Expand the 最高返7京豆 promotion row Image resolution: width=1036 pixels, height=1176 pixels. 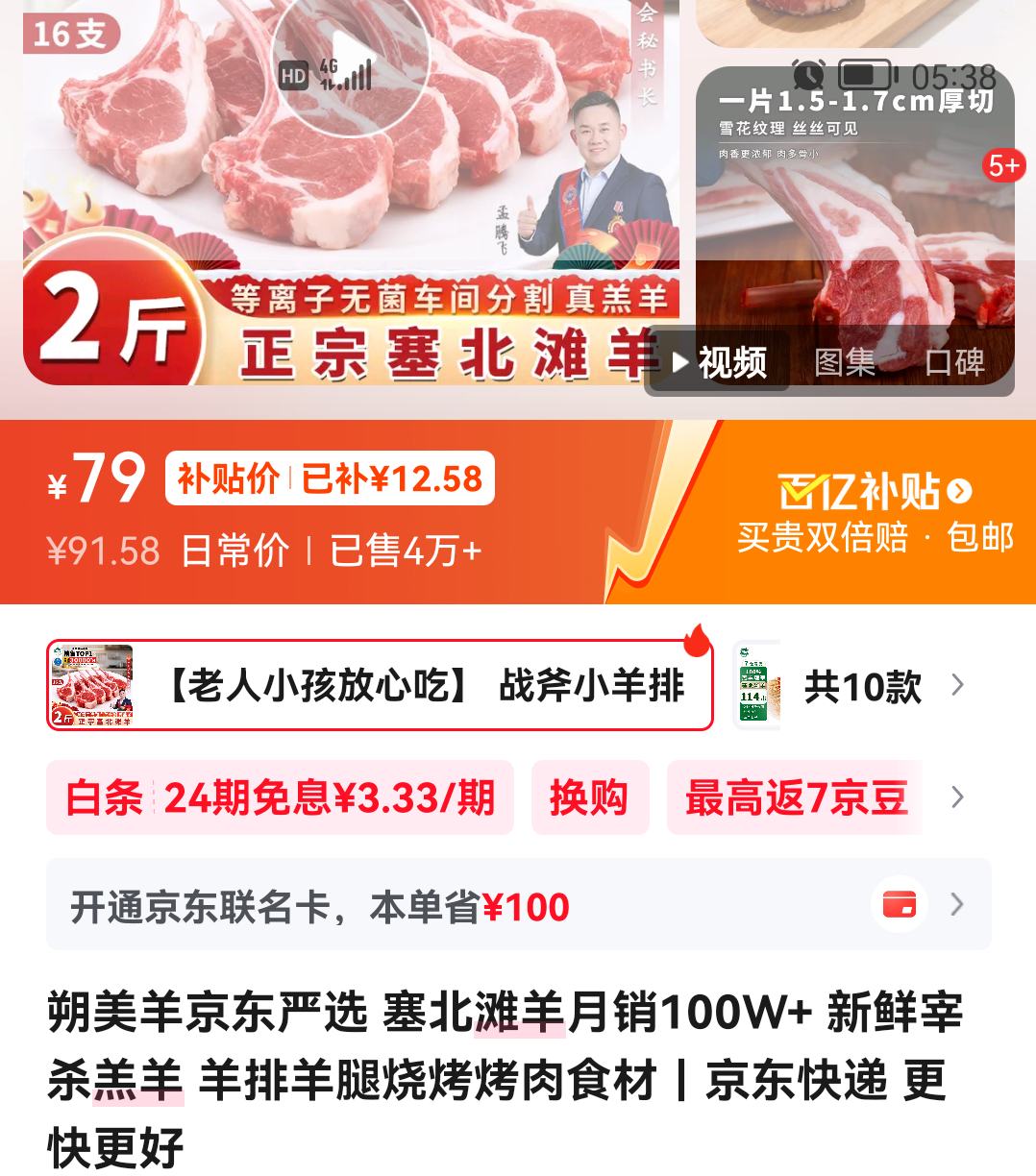tap(795, 796)
